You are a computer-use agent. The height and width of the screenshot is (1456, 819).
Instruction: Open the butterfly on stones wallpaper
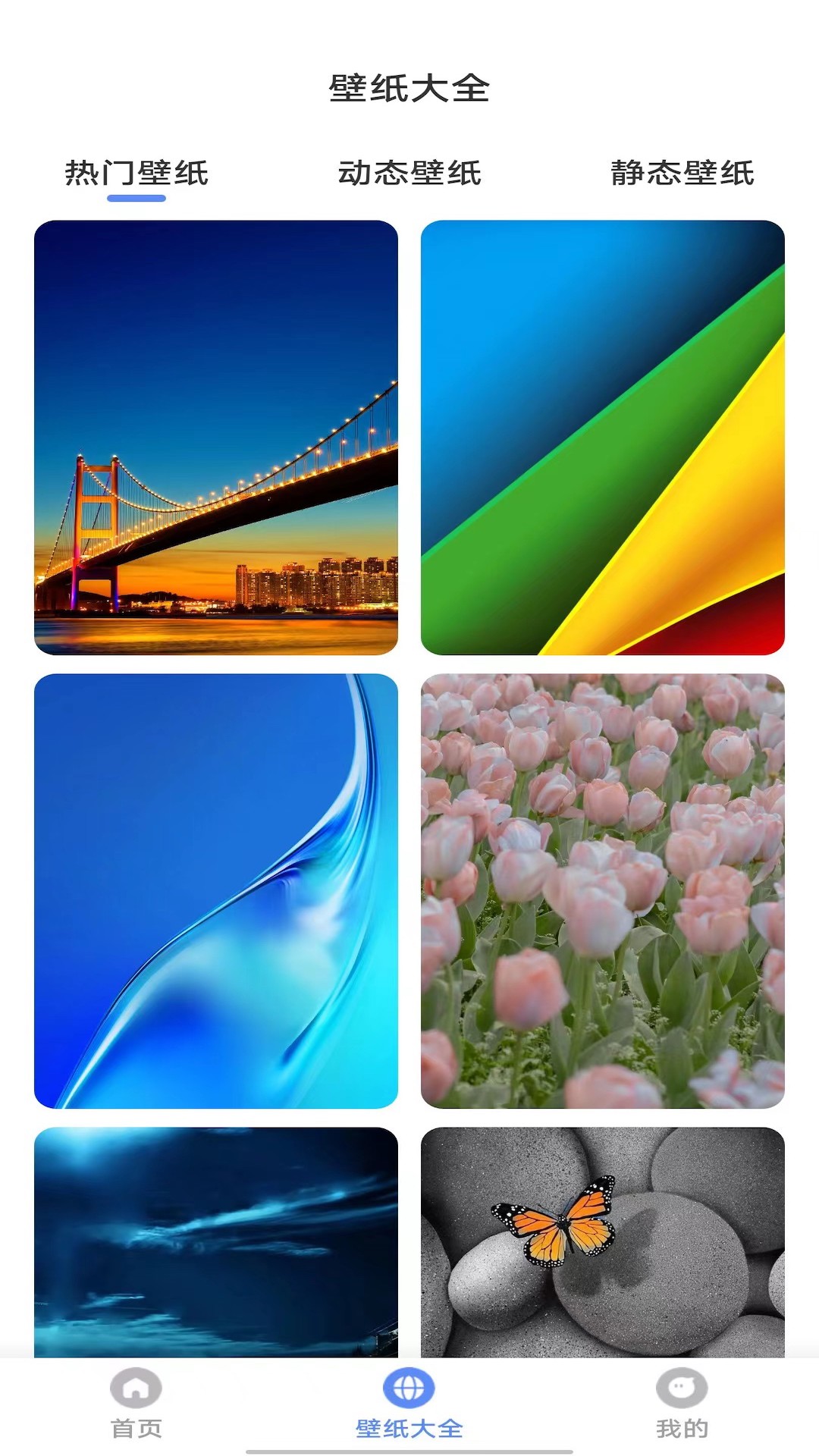(603, 1242)
